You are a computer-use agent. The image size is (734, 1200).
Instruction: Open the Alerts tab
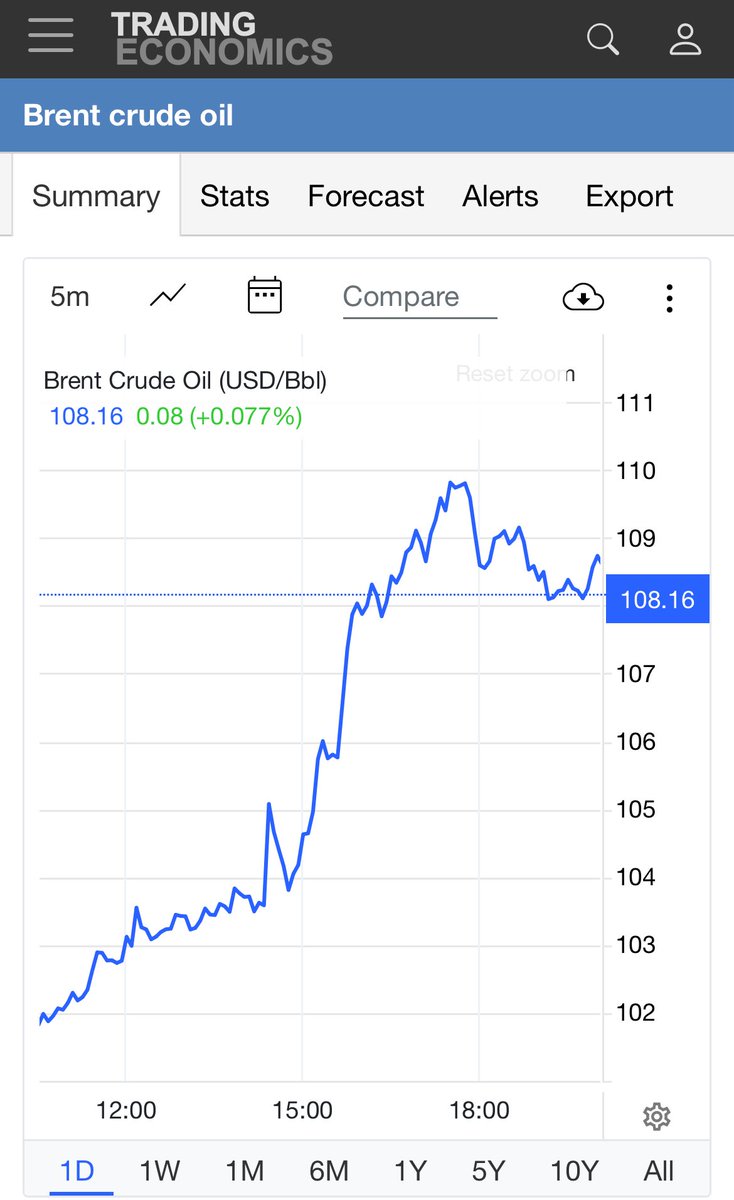click(500, 196)
